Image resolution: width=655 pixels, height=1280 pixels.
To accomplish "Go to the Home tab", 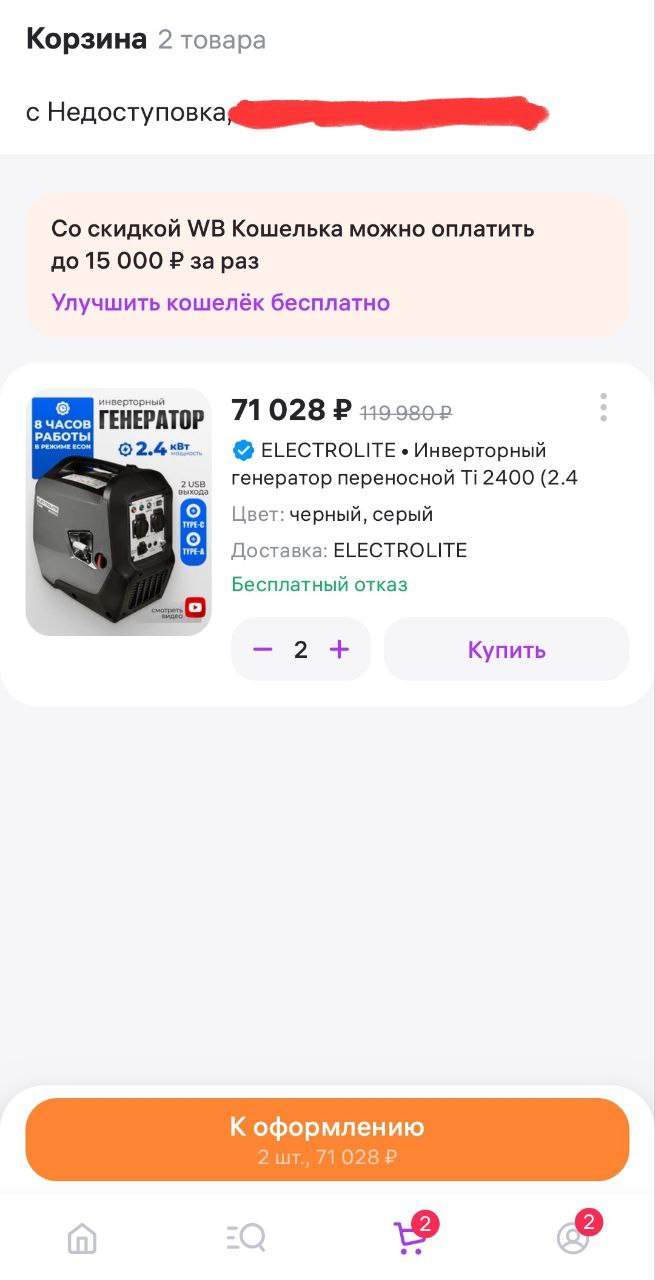I will 82,1239.
